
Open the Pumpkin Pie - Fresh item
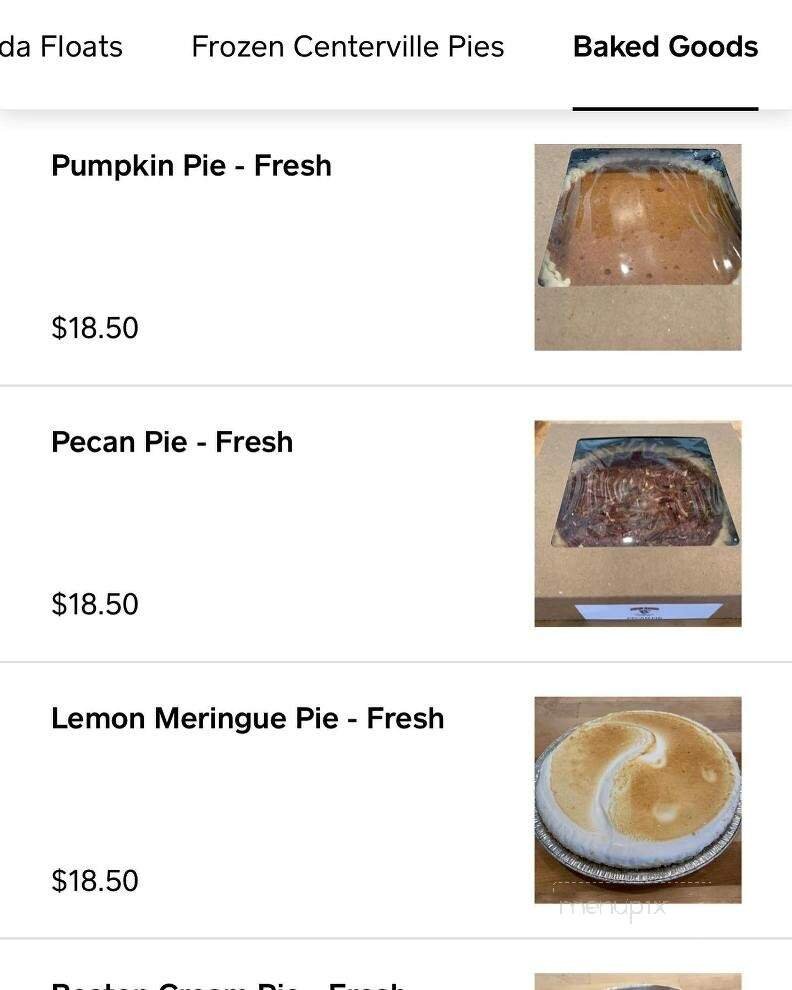191,165
